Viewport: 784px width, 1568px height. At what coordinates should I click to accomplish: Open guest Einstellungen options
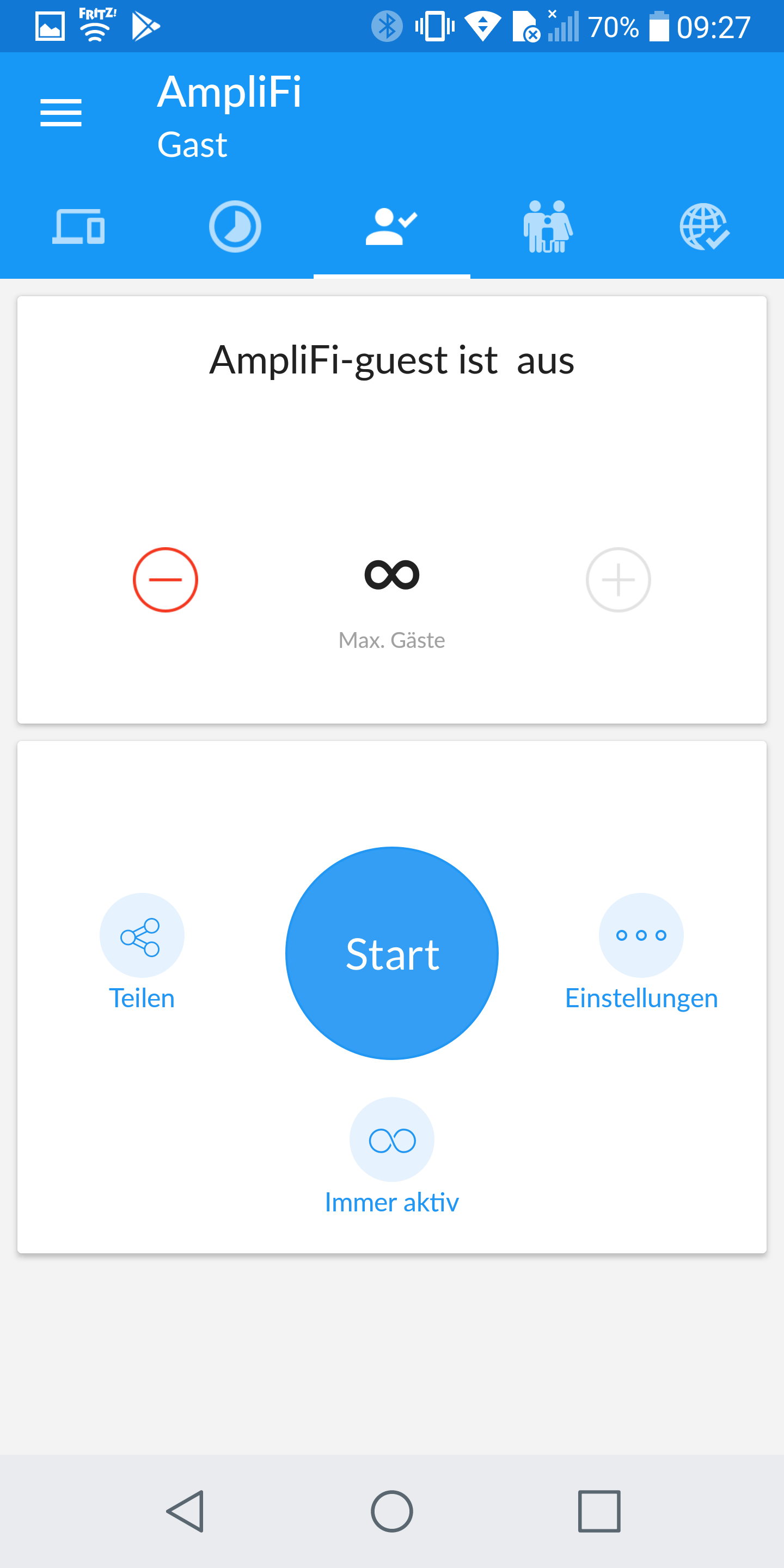coord(641,935)
